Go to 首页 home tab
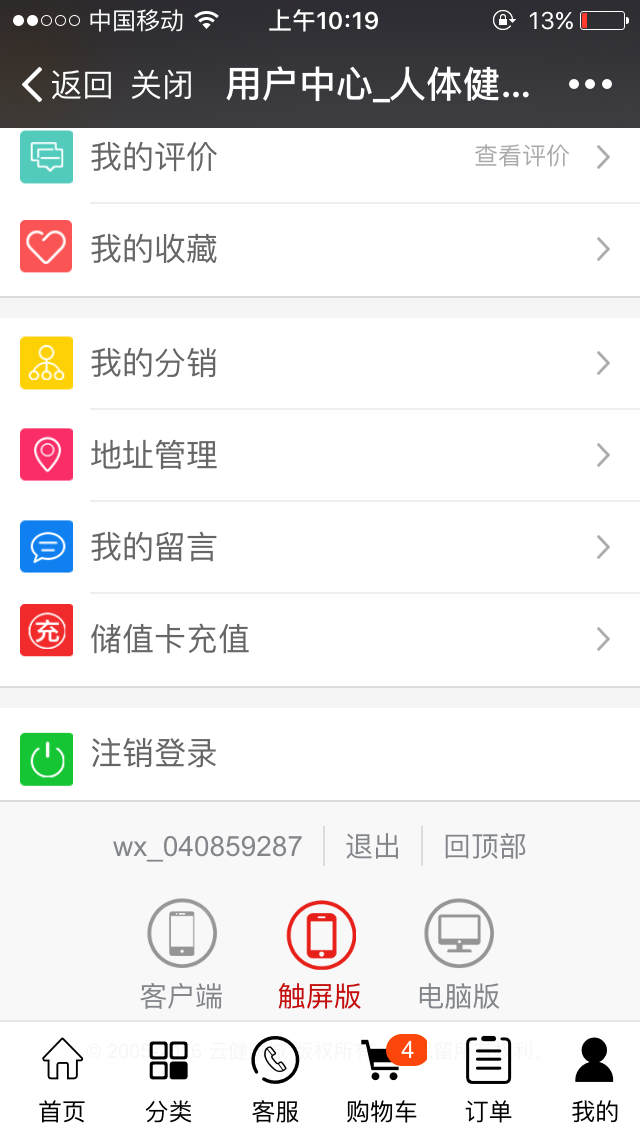This screenshot has height=1136, width=640. point(62,1080)
